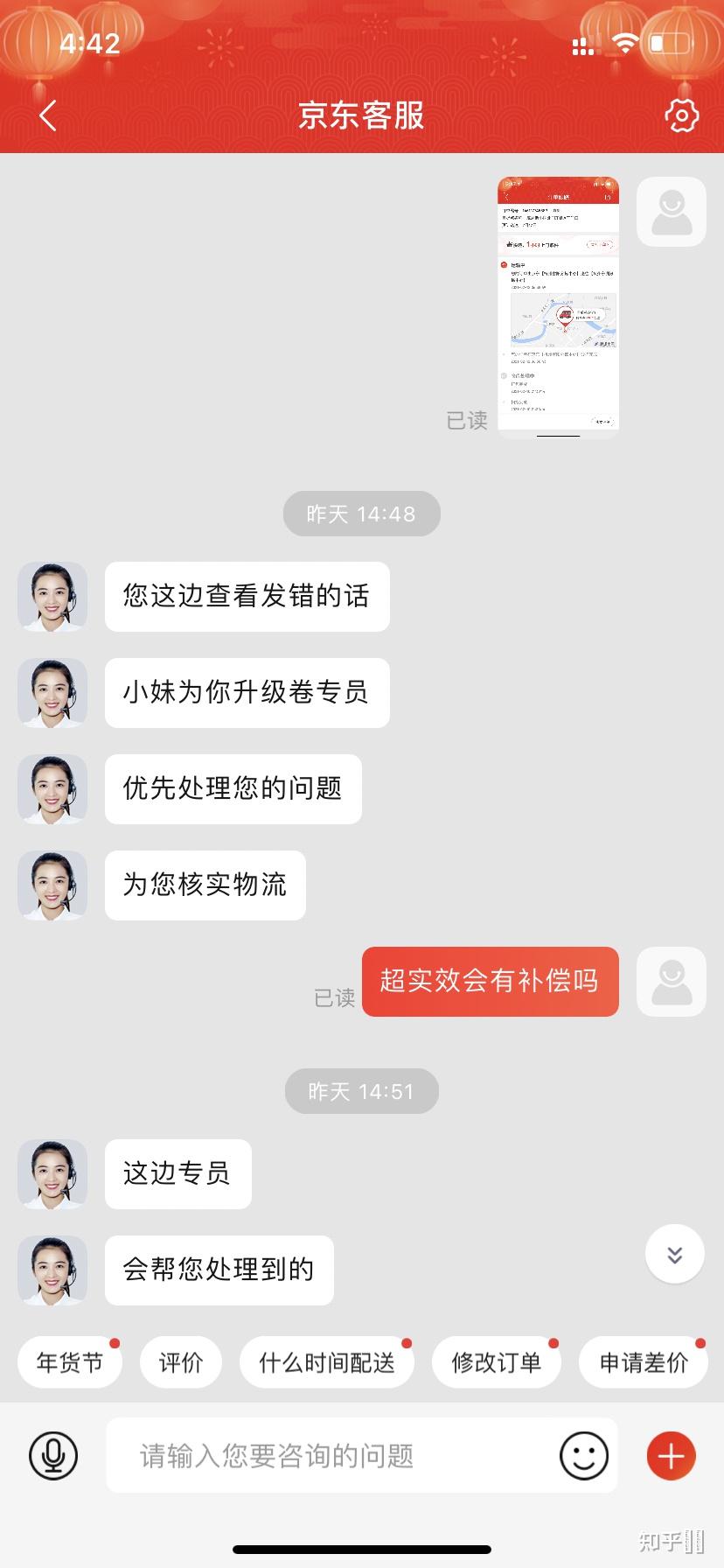The image size is (724, 1568).
Task: Focus the question input field
Action: pyautogui.click(x=332, y=1456)
